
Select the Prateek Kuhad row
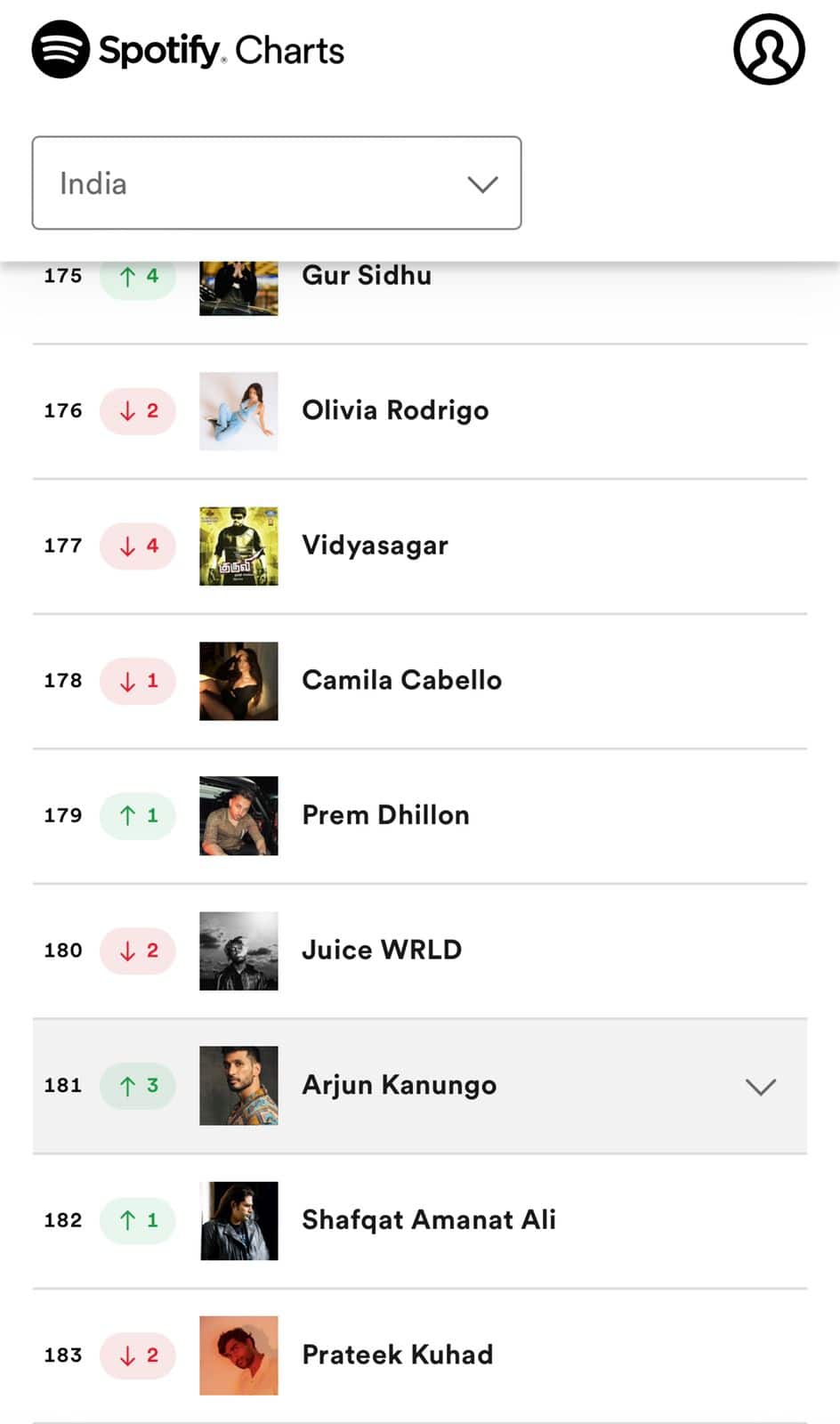(x=420, y=1356)
